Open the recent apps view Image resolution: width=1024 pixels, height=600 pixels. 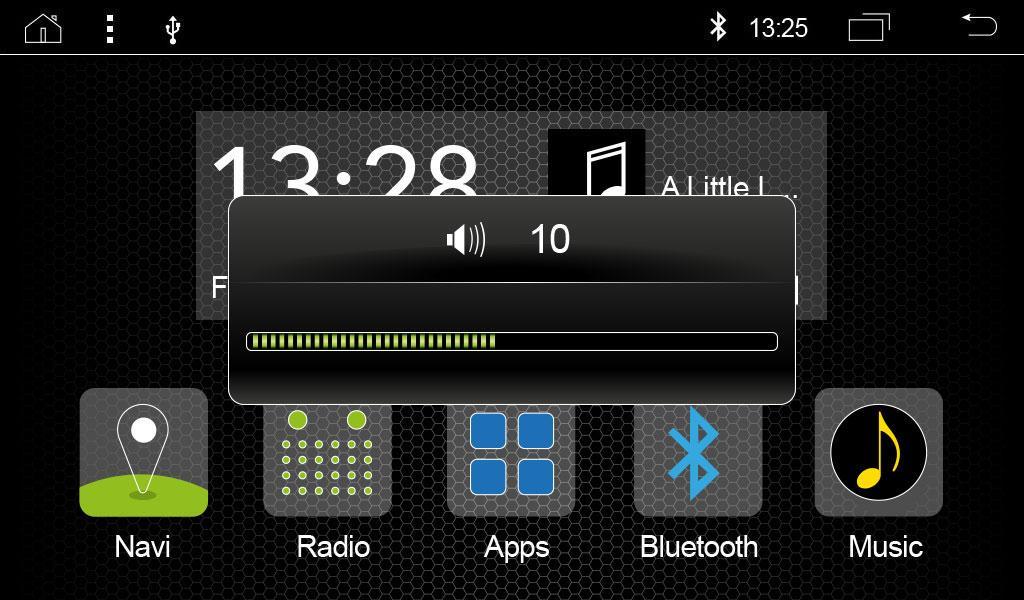(x=869, y=28)
